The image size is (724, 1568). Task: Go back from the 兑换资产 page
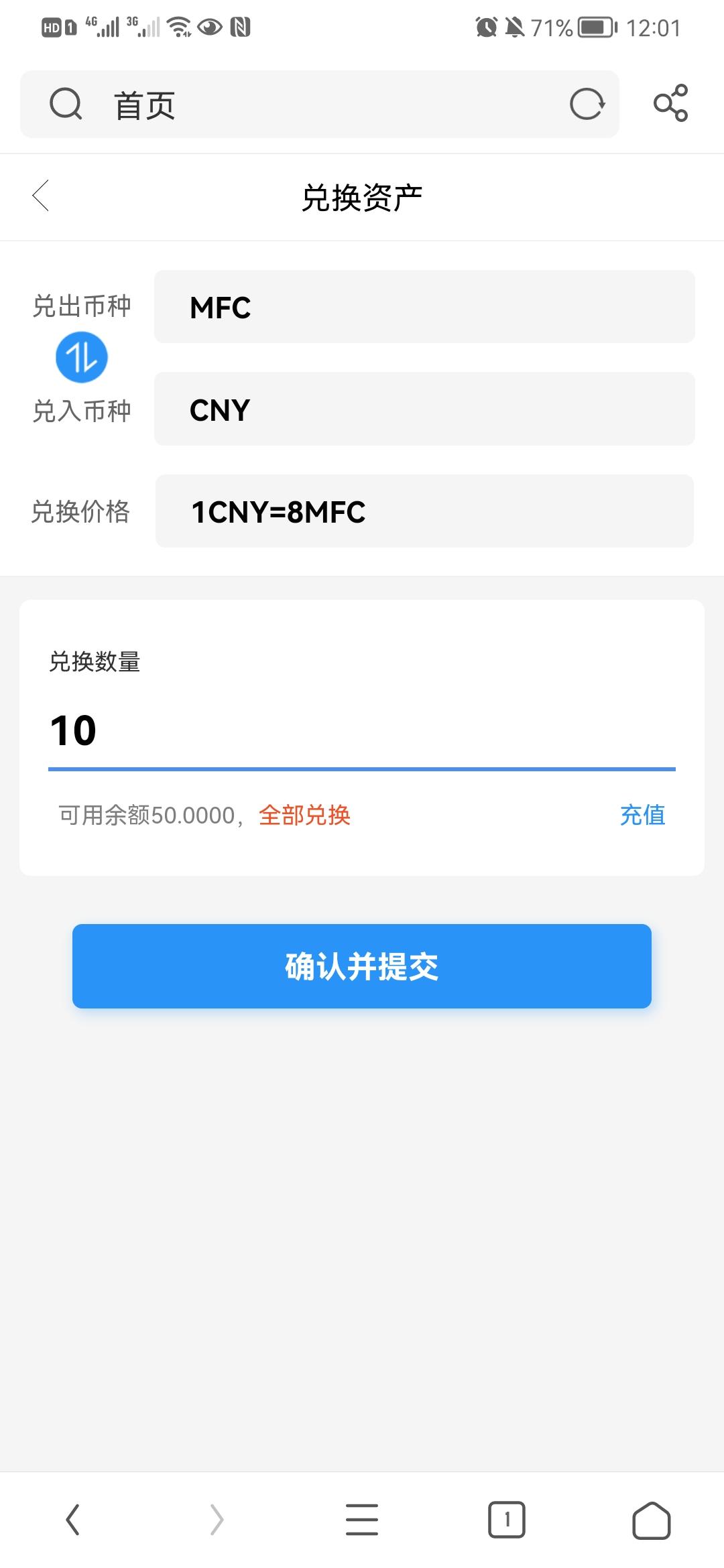[x=41, y=196]
